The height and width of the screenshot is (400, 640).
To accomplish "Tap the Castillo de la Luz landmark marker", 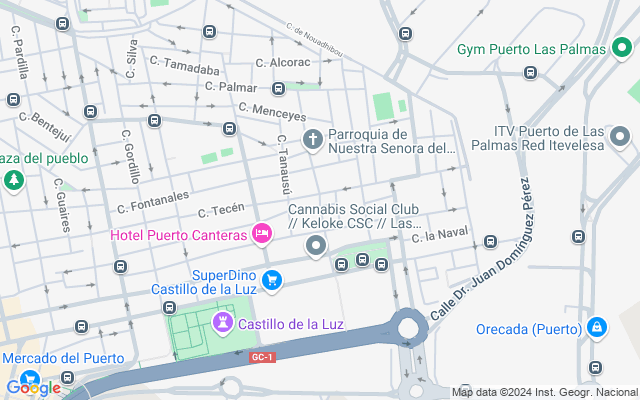I will 222,323.
